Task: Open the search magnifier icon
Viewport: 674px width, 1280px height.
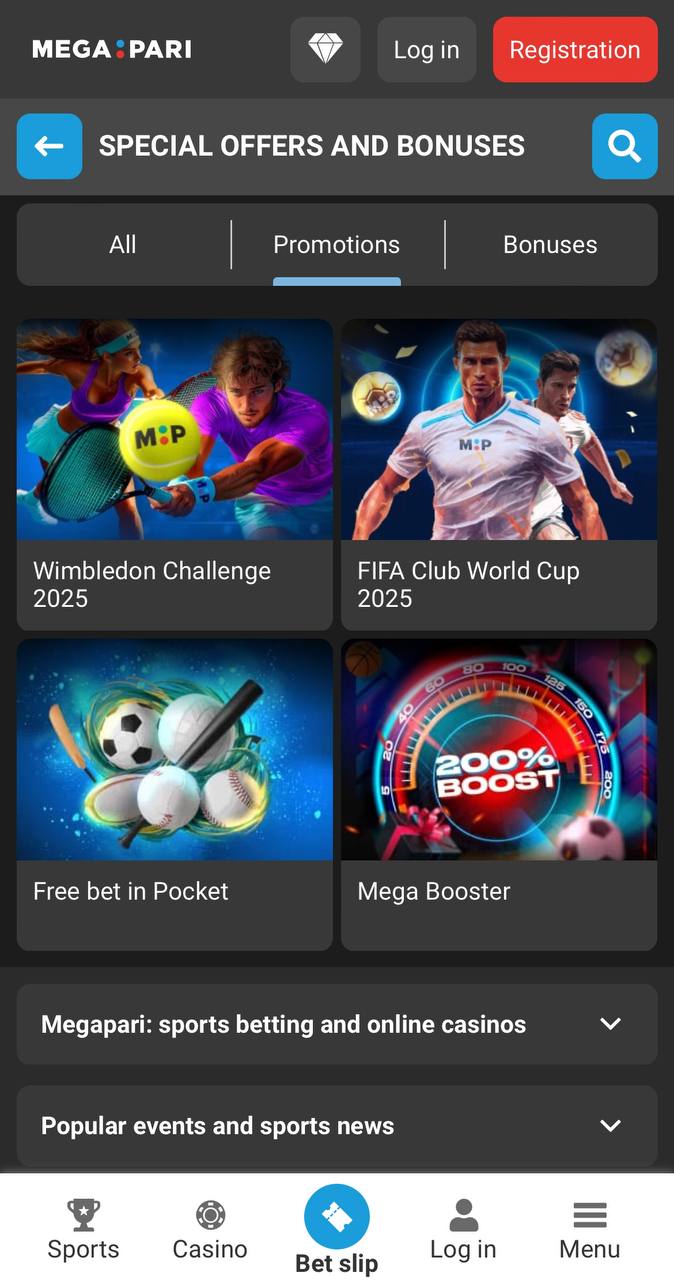Action: 625,146
